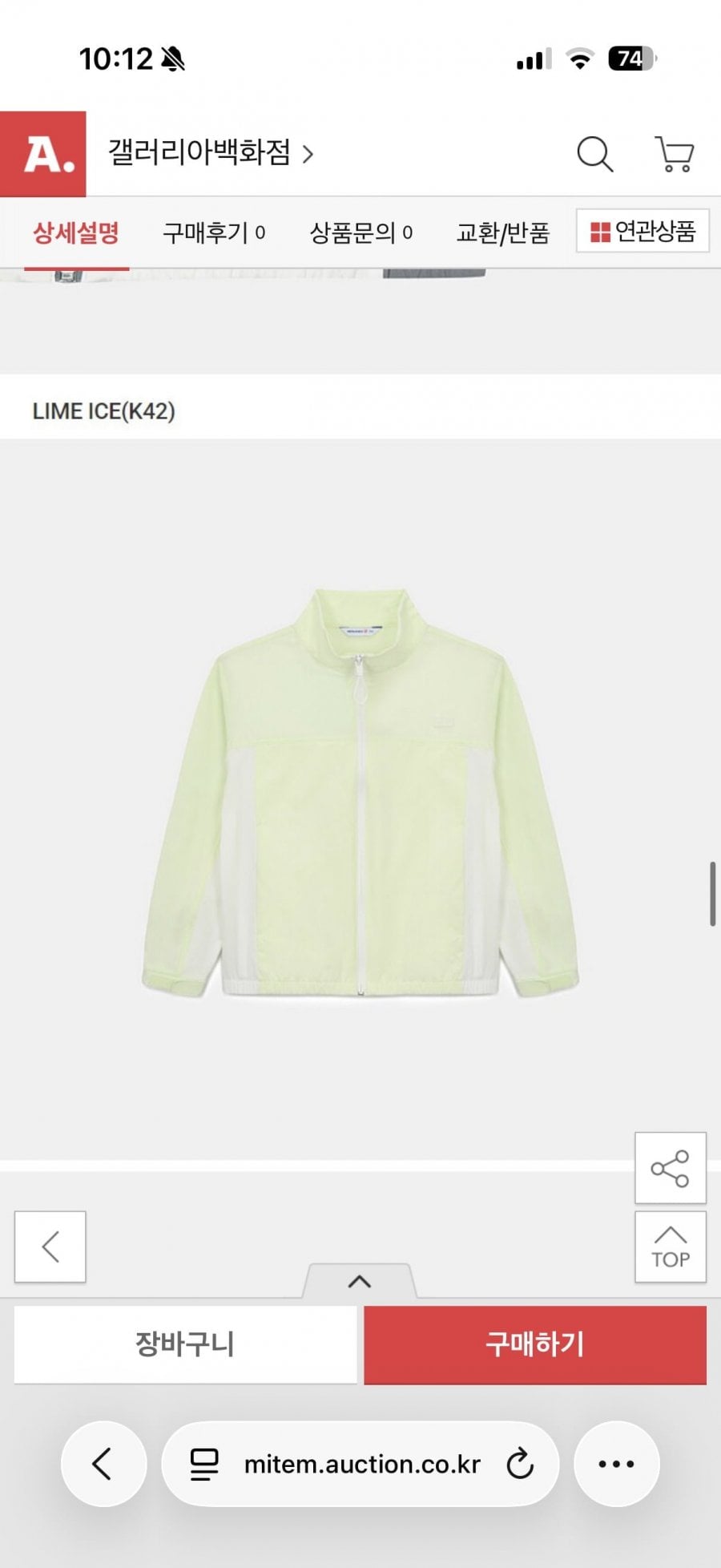The width and height of the screenshot is (721, 1568).
Task: Go to the previous page arrow
Action: pyautogui.click(x=50, y=1247)
